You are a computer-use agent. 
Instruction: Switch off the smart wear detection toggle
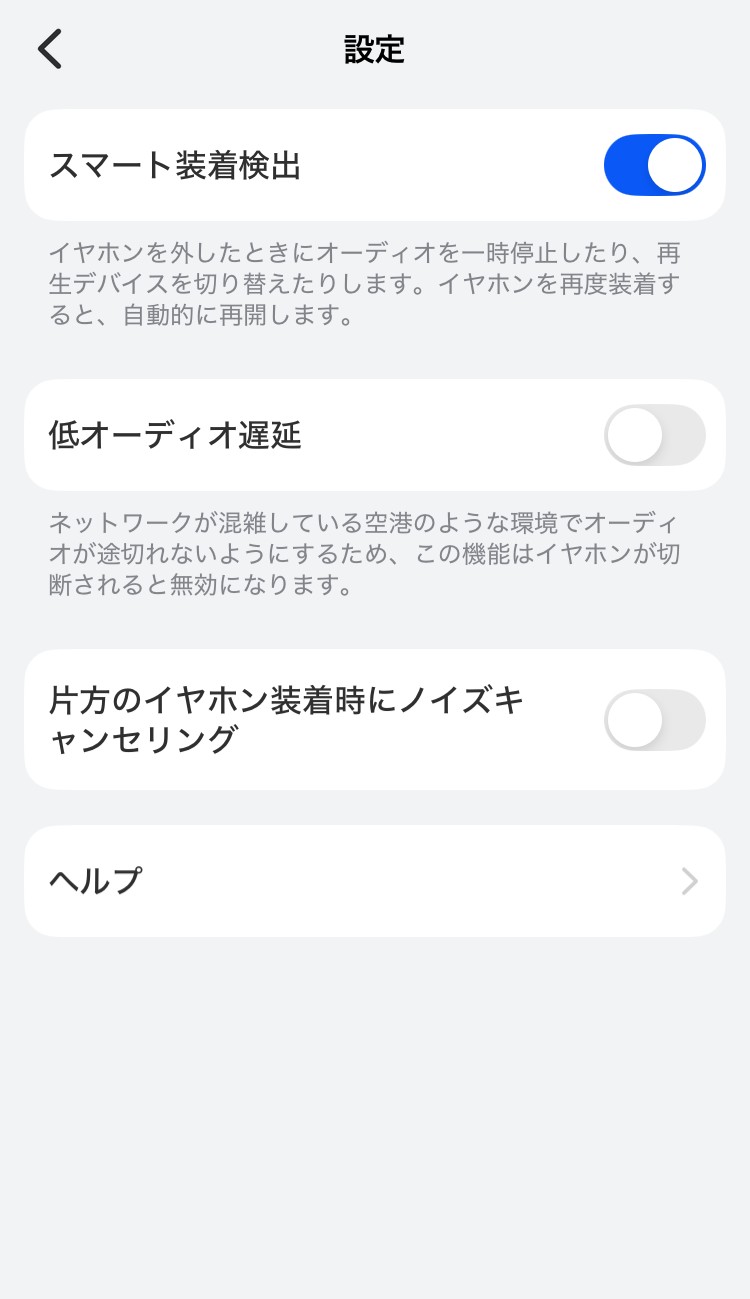click(x=654, y=164)
